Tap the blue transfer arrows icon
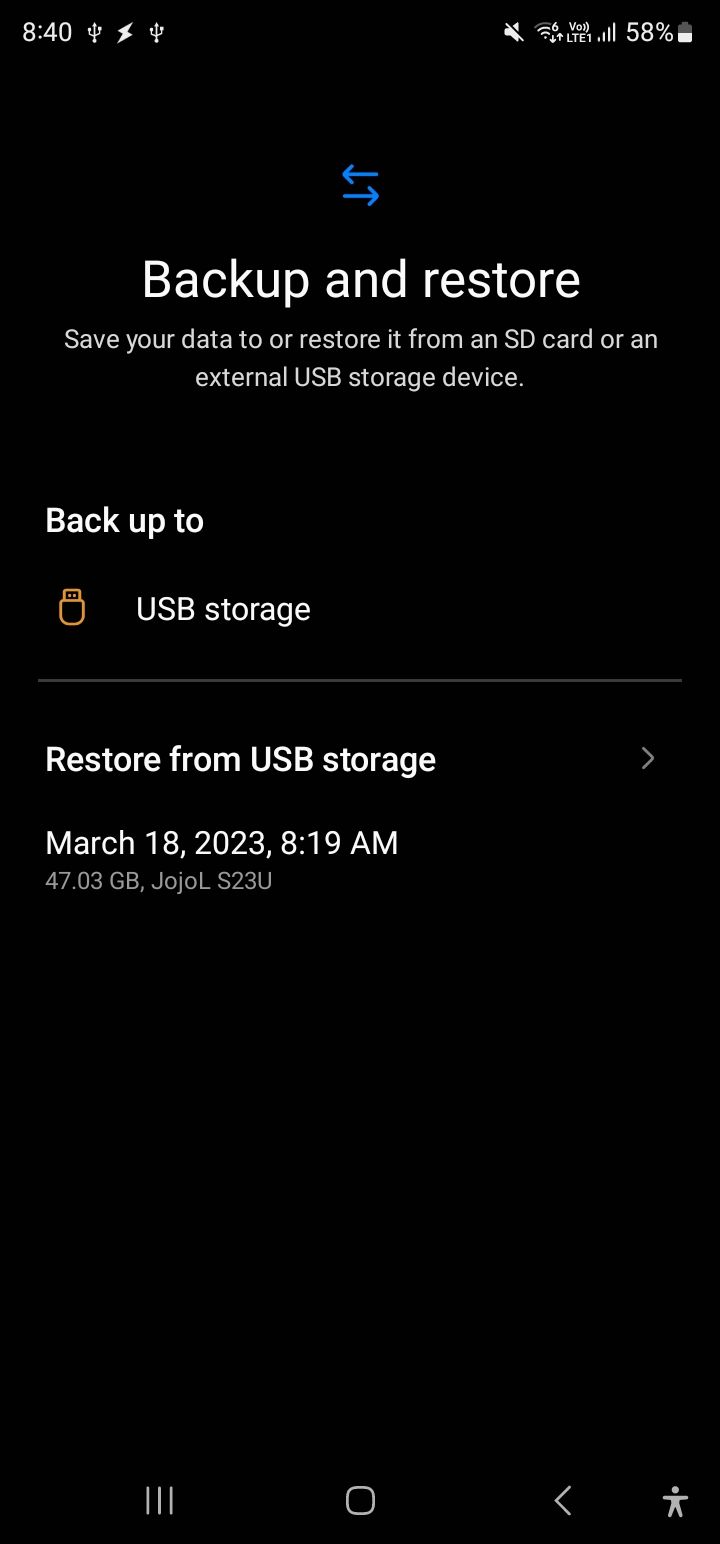Image resolution: width=720 pixels, height=1544 pixels. (x=359, y=183)
